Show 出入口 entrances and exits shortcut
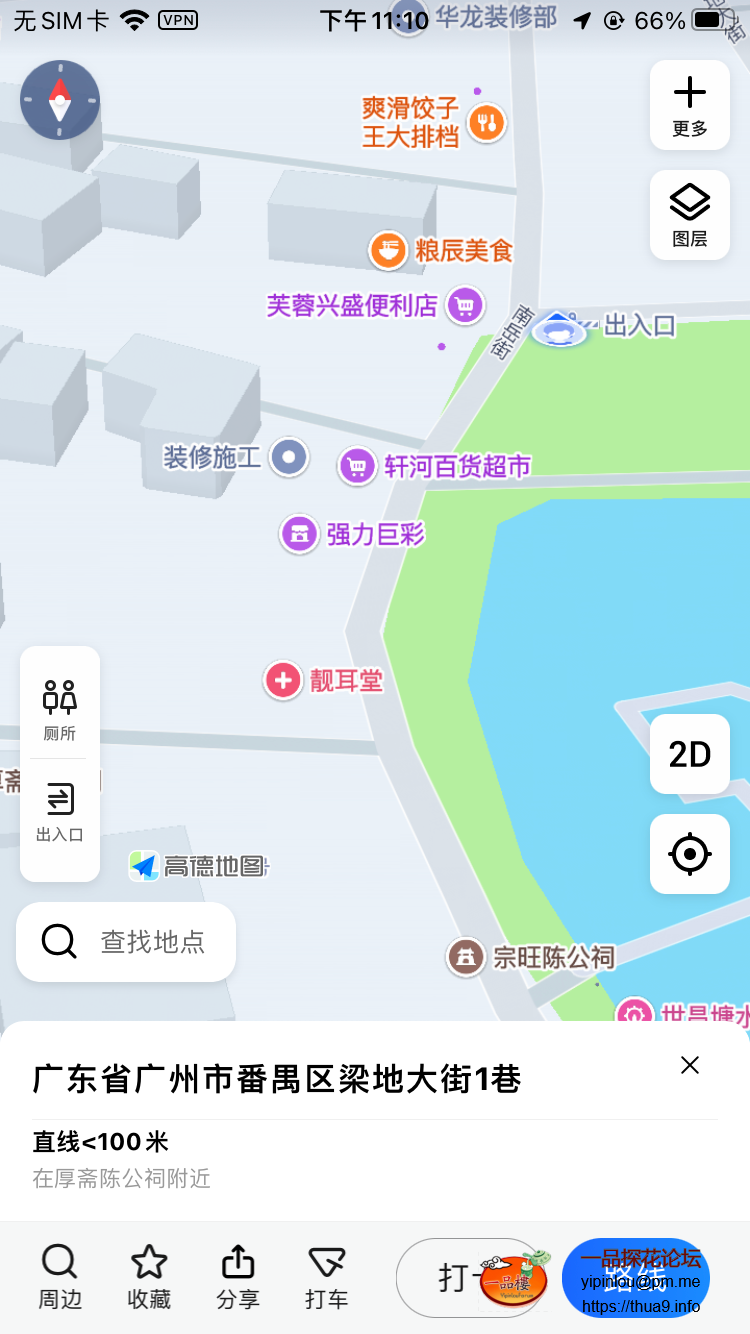The image size is (750, 1334). (60, 812)
